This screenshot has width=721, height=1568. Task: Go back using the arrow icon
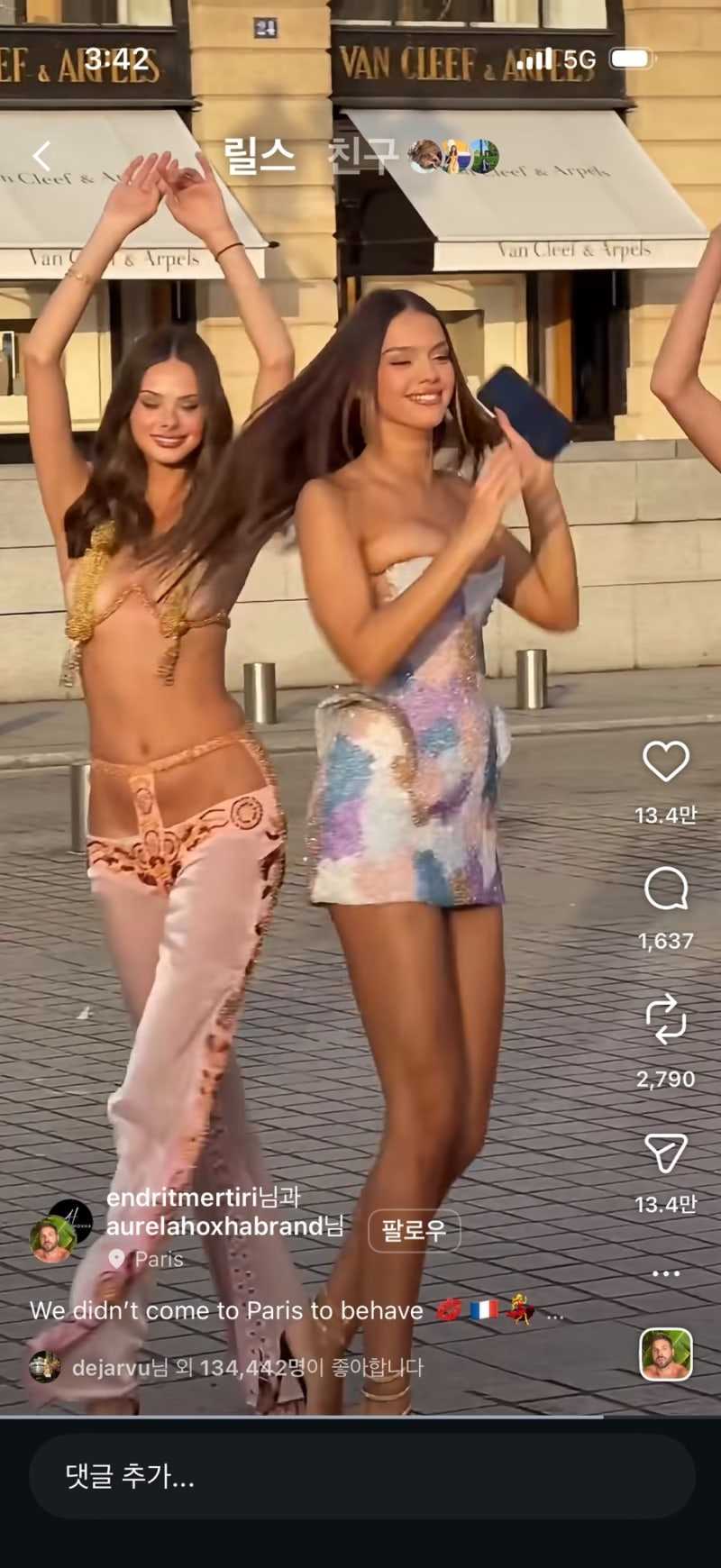[x=41, y=157]
